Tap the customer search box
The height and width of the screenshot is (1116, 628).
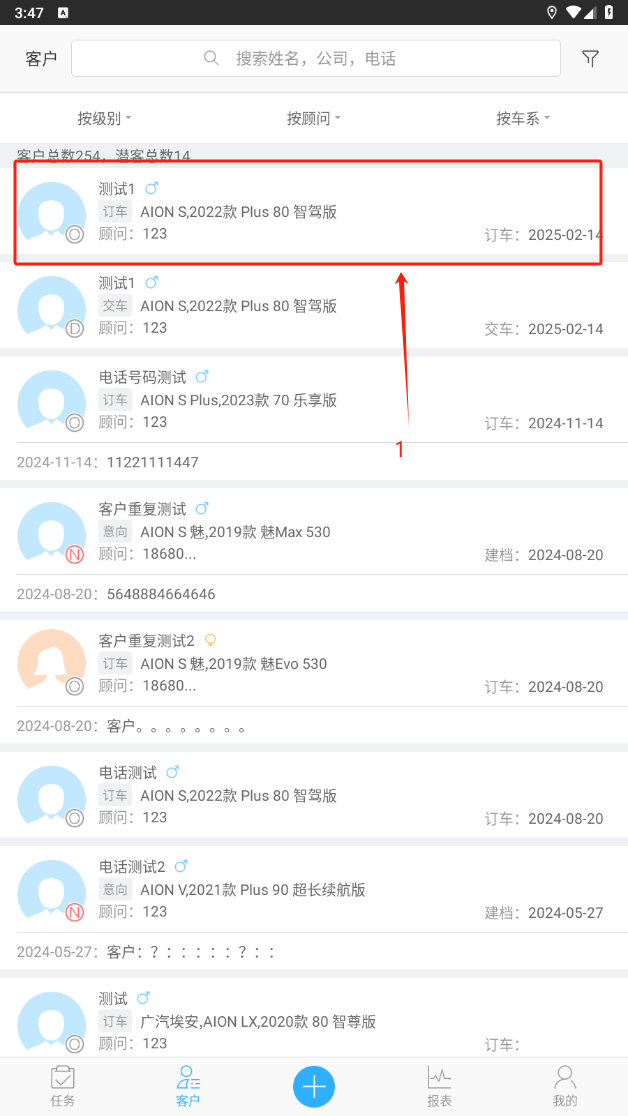point(315,59)
